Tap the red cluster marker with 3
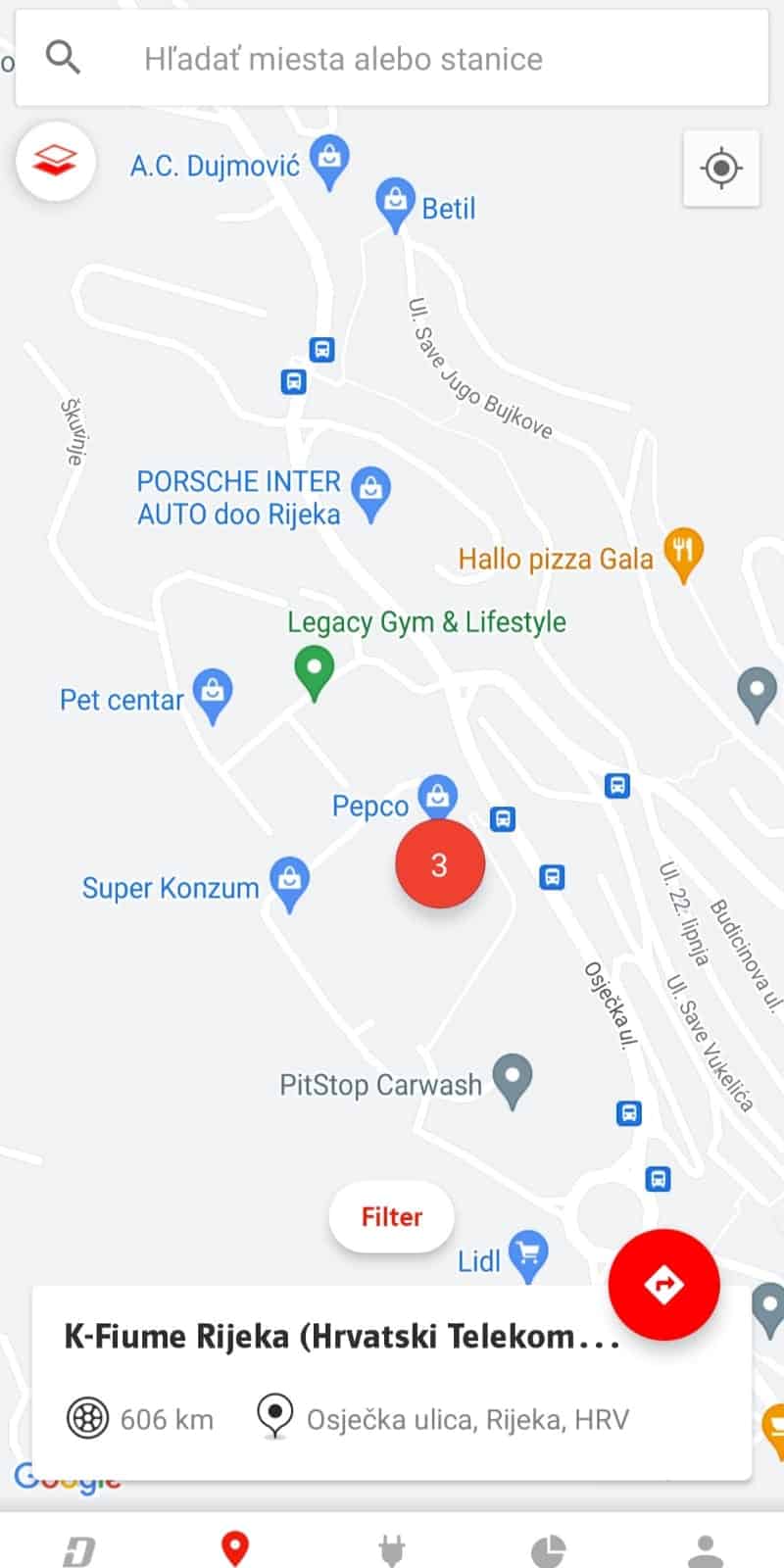784x1568 pixels. [x=439, y=864]
